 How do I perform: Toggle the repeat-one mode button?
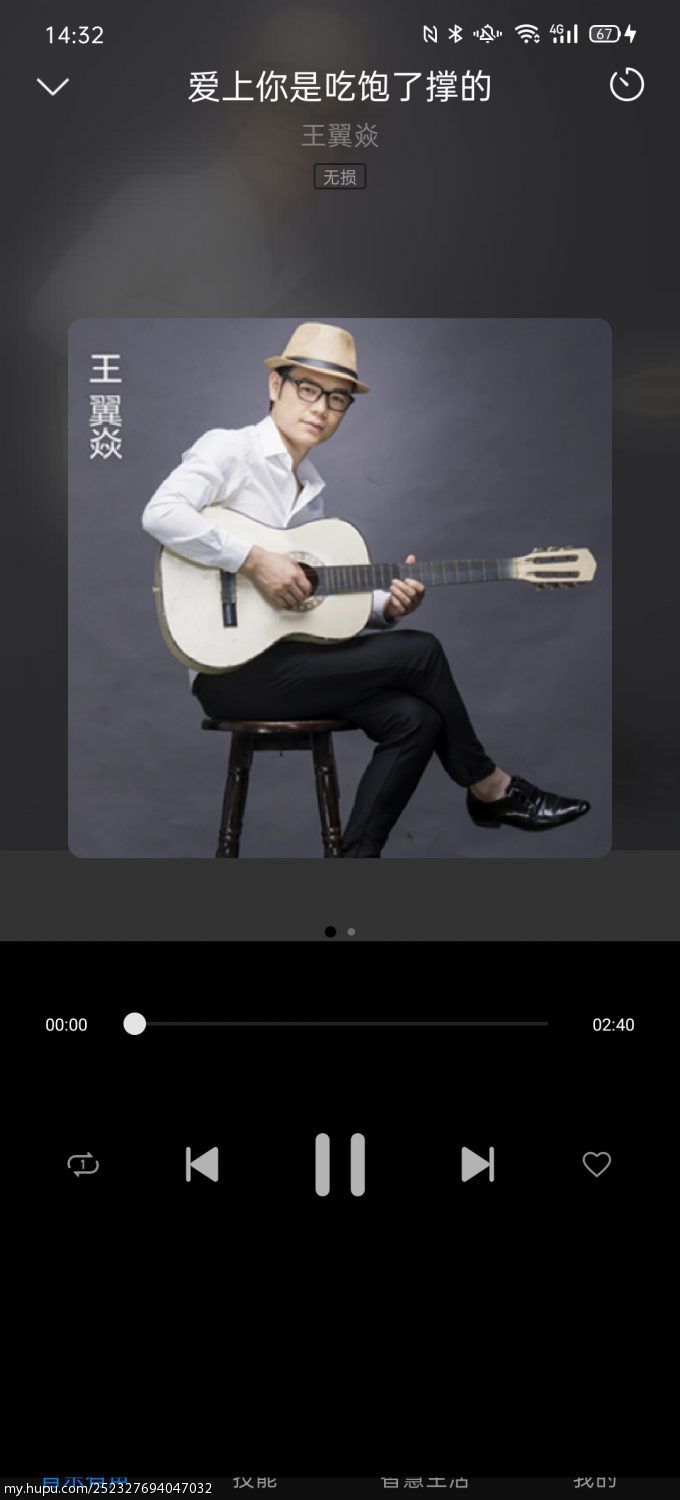(83, 1164)
